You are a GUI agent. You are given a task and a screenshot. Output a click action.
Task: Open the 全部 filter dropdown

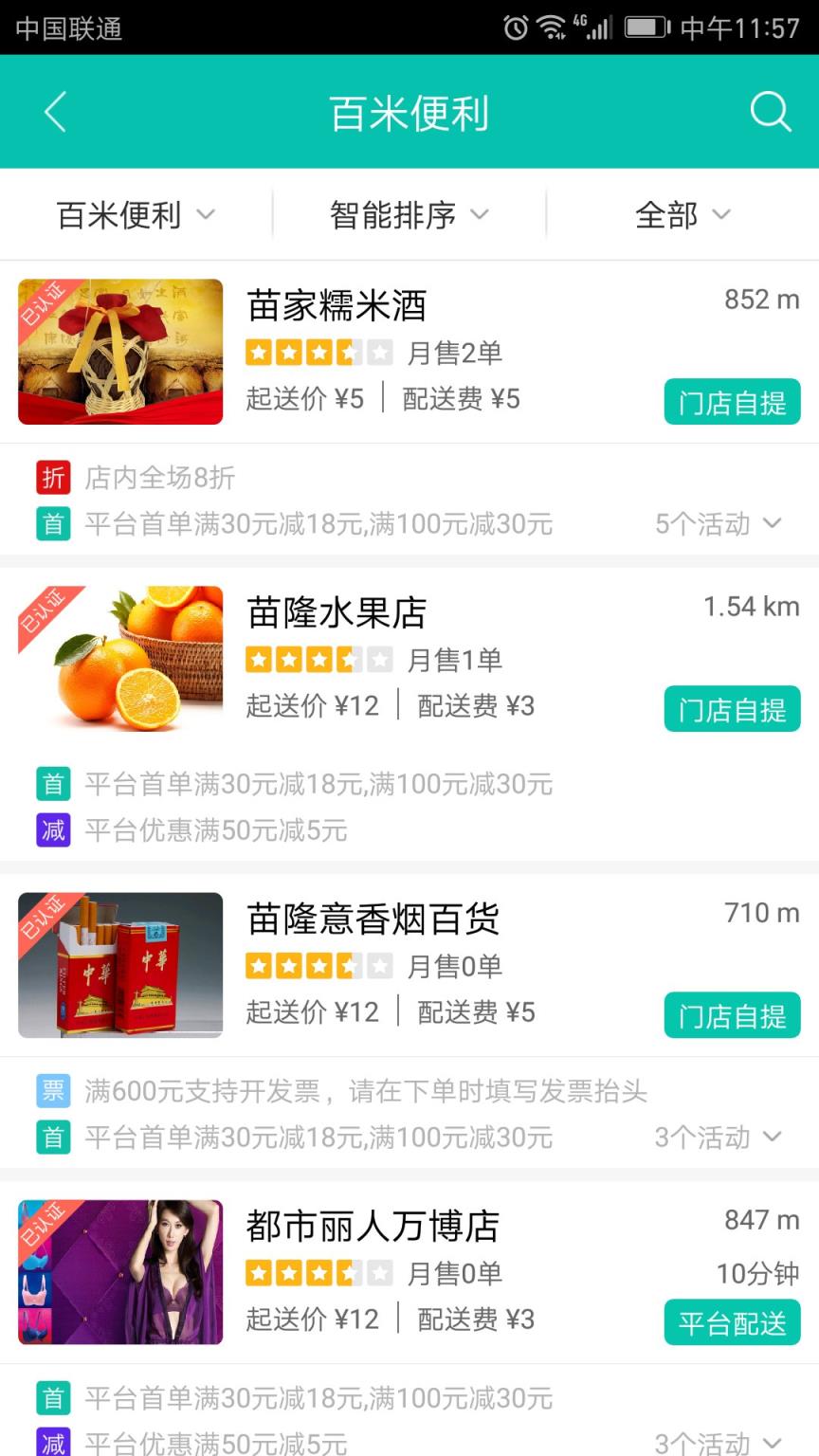click(x=682, y=215)
